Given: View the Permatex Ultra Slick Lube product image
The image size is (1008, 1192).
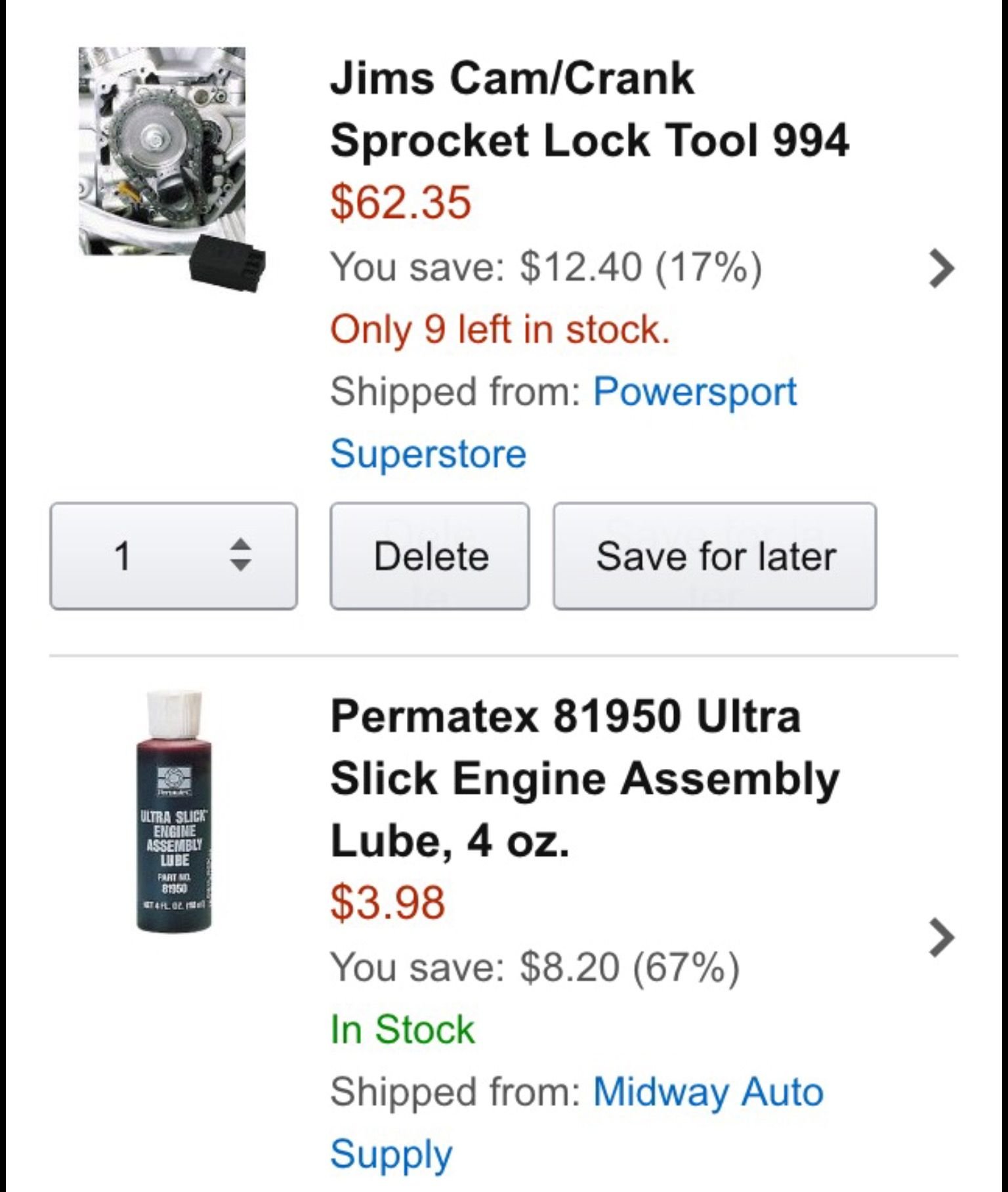Looking at the screenshot, I should click(175, 812).
